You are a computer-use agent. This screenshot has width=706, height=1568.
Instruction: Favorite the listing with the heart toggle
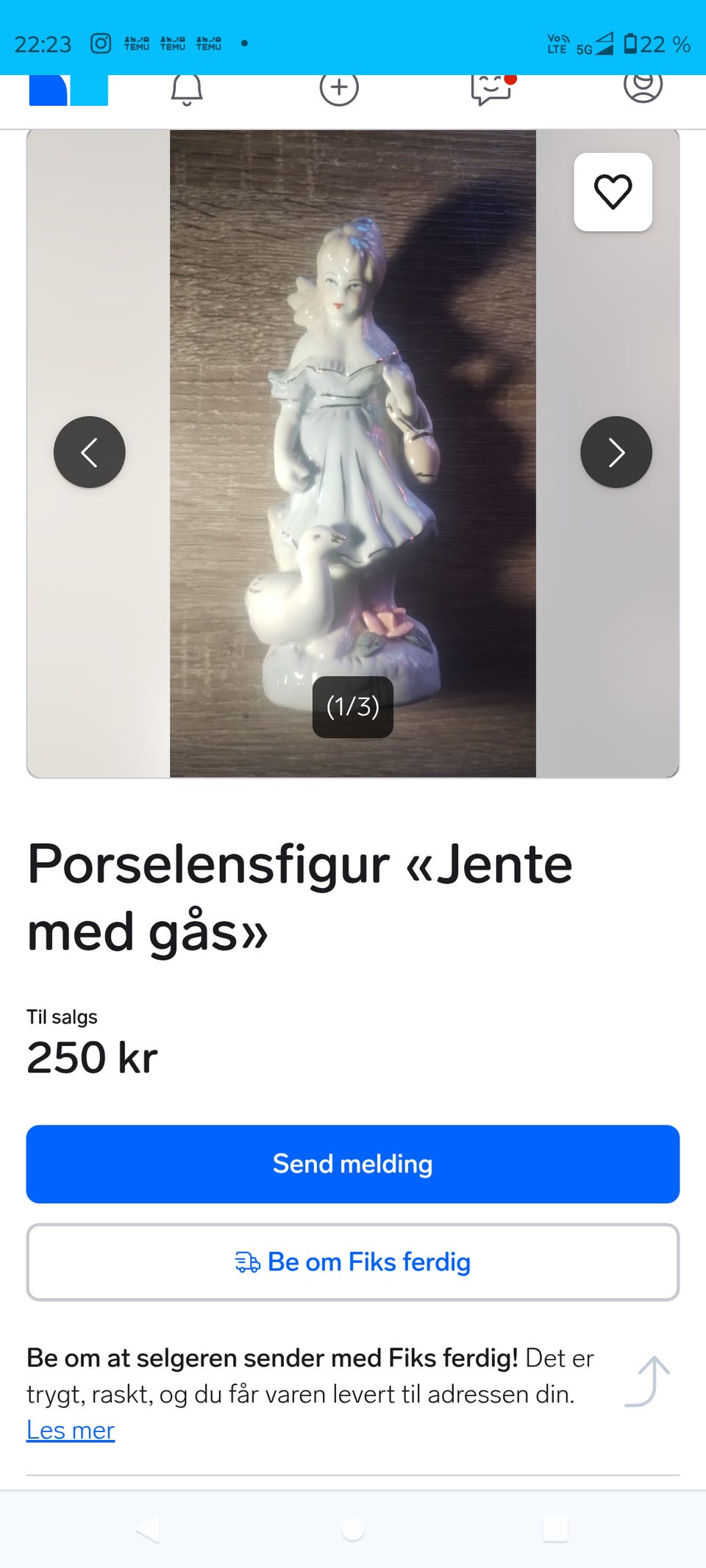613,192
